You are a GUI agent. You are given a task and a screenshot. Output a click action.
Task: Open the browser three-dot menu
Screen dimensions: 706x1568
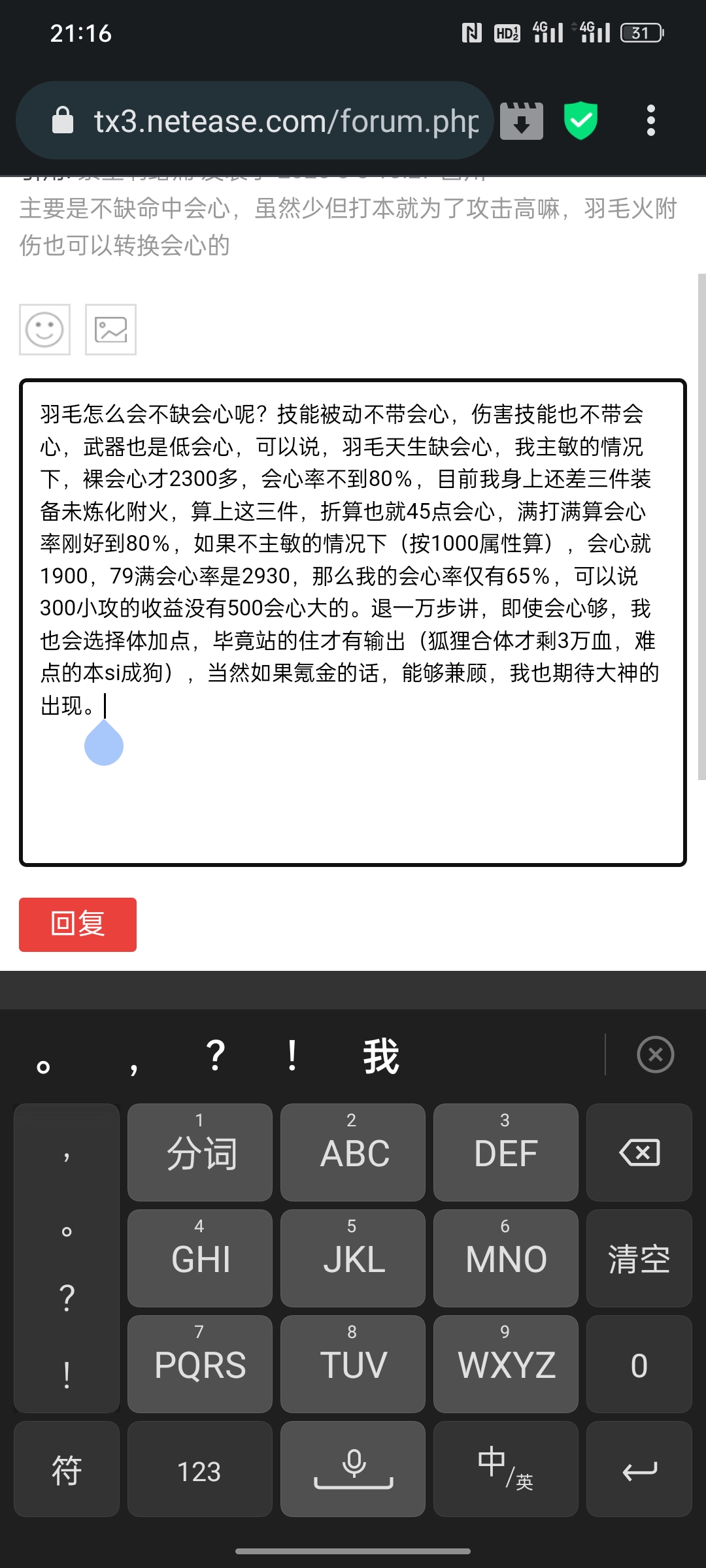[650, 122]
